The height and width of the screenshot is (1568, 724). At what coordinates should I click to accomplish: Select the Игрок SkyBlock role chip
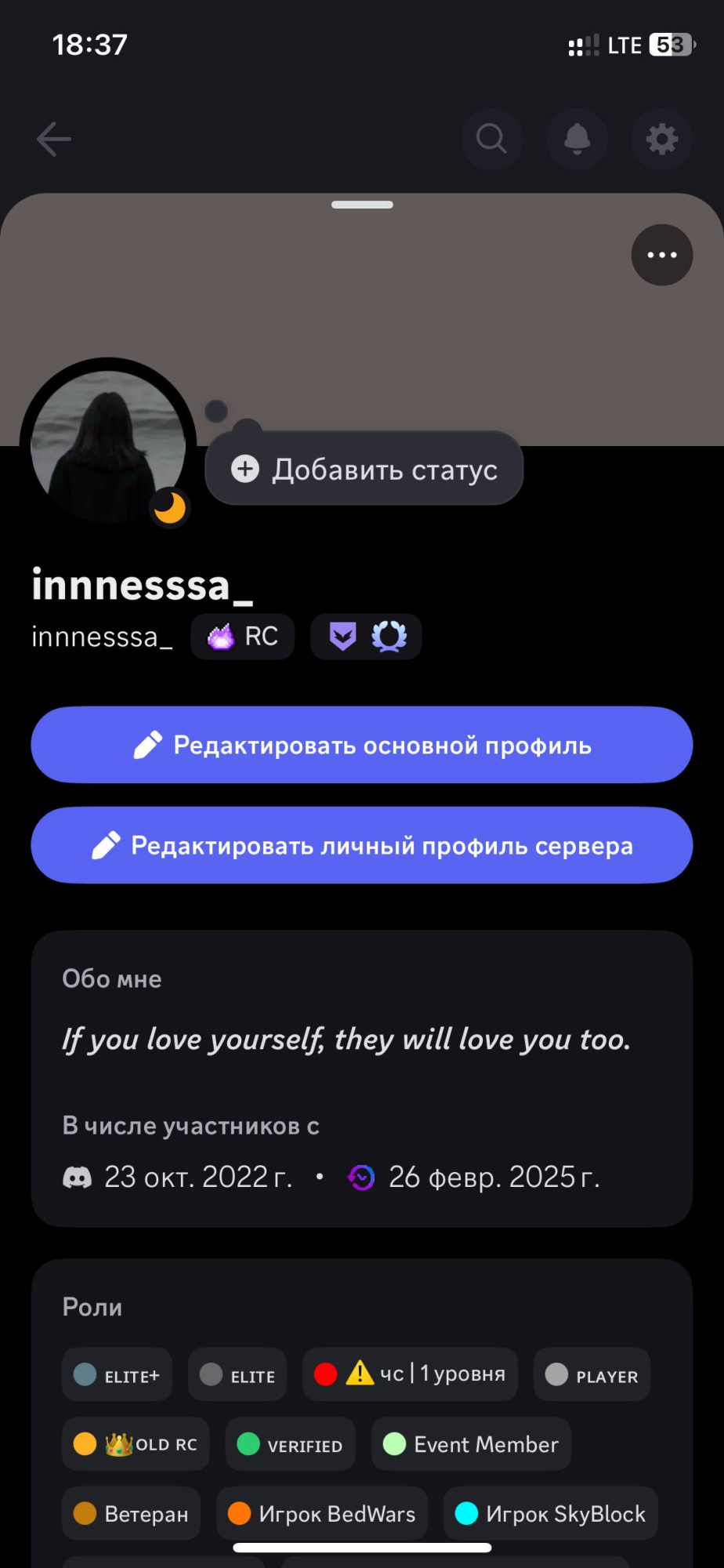pos(551,1513)
